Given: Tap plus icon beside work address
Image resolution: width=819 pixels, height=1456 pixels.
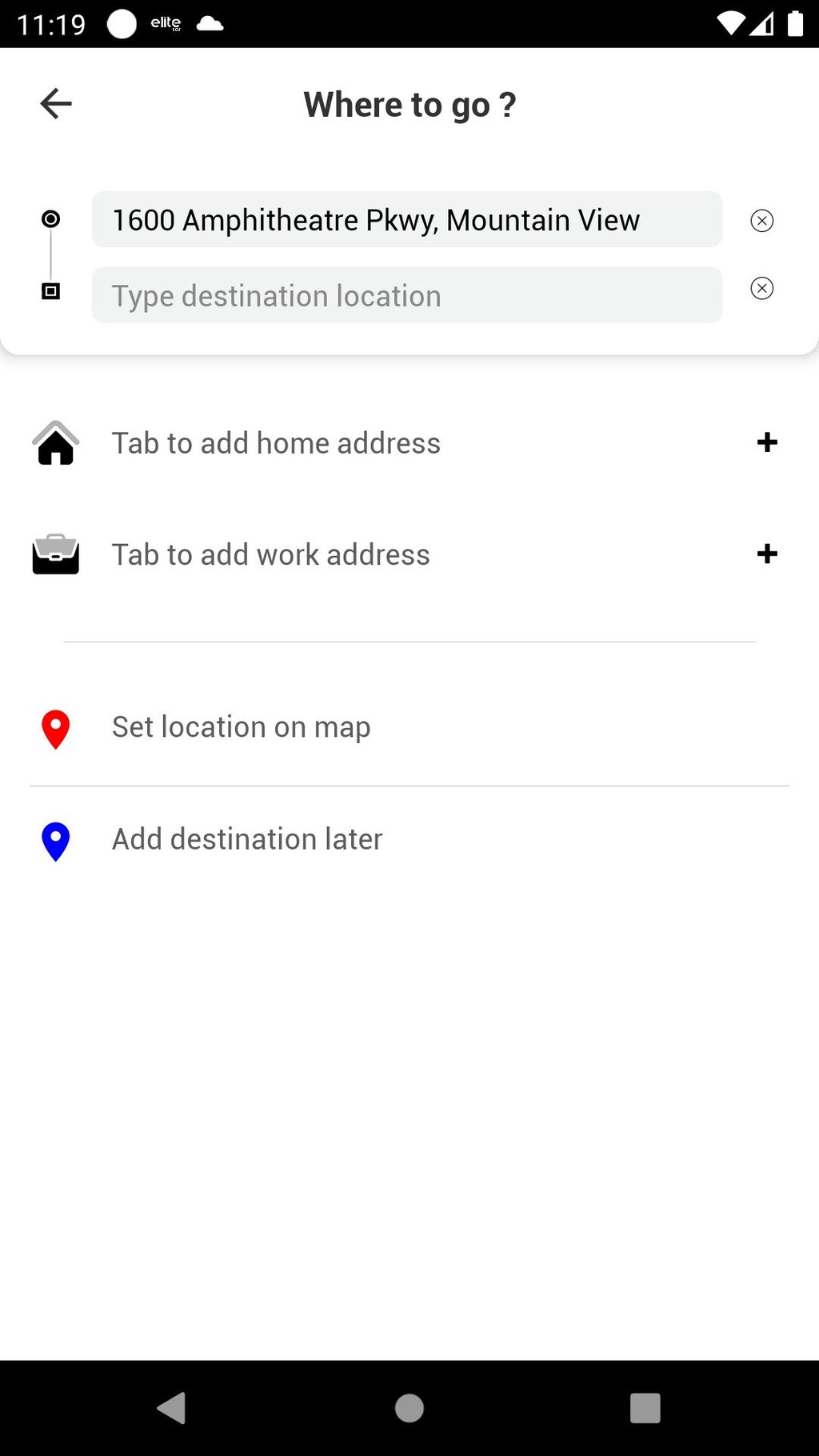Looking at the screenshot, I should (767, 554).
